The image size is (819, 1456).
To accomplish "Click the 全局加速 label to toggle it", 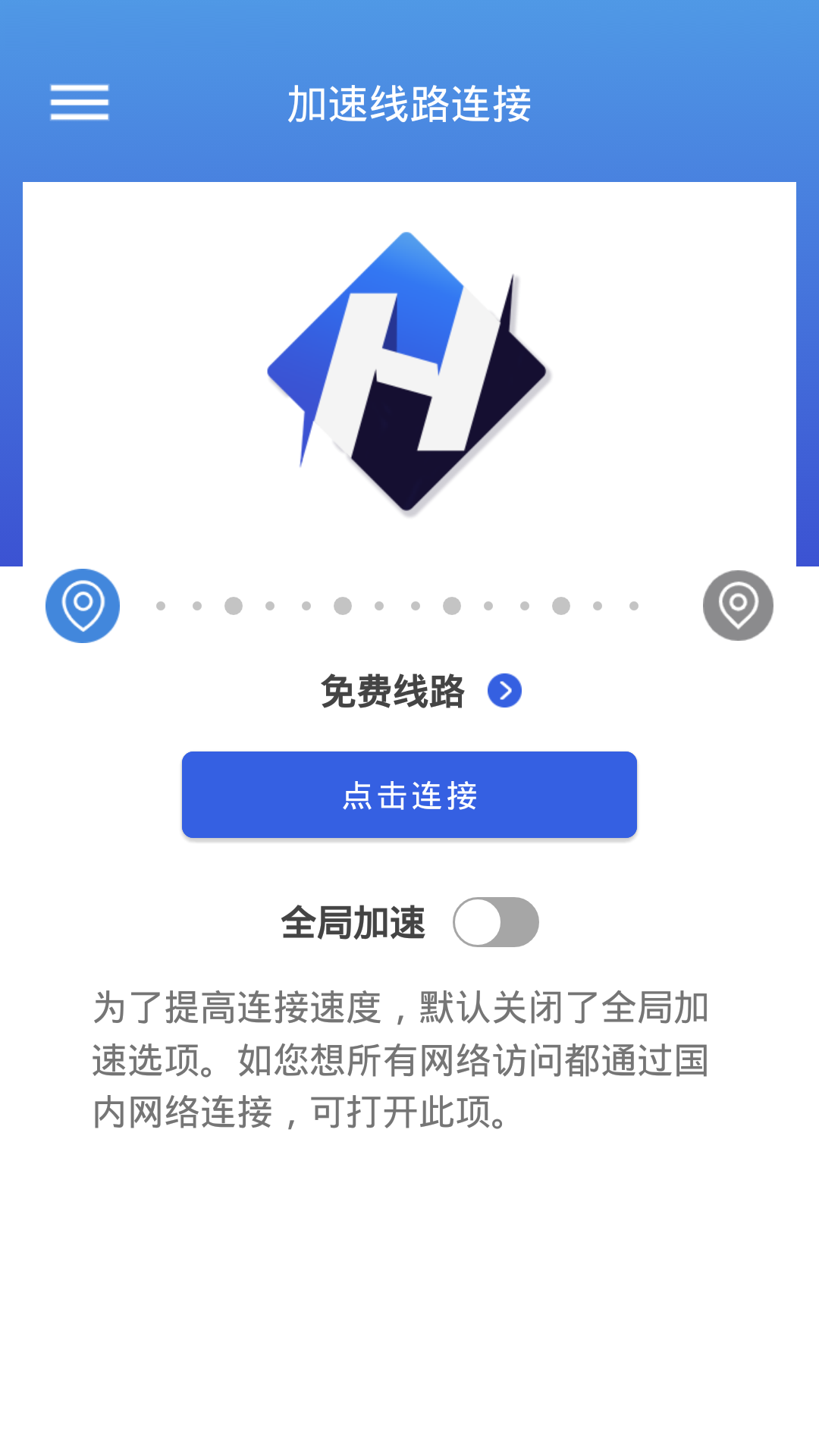I will pyautogui.click(x=353, y=921).
